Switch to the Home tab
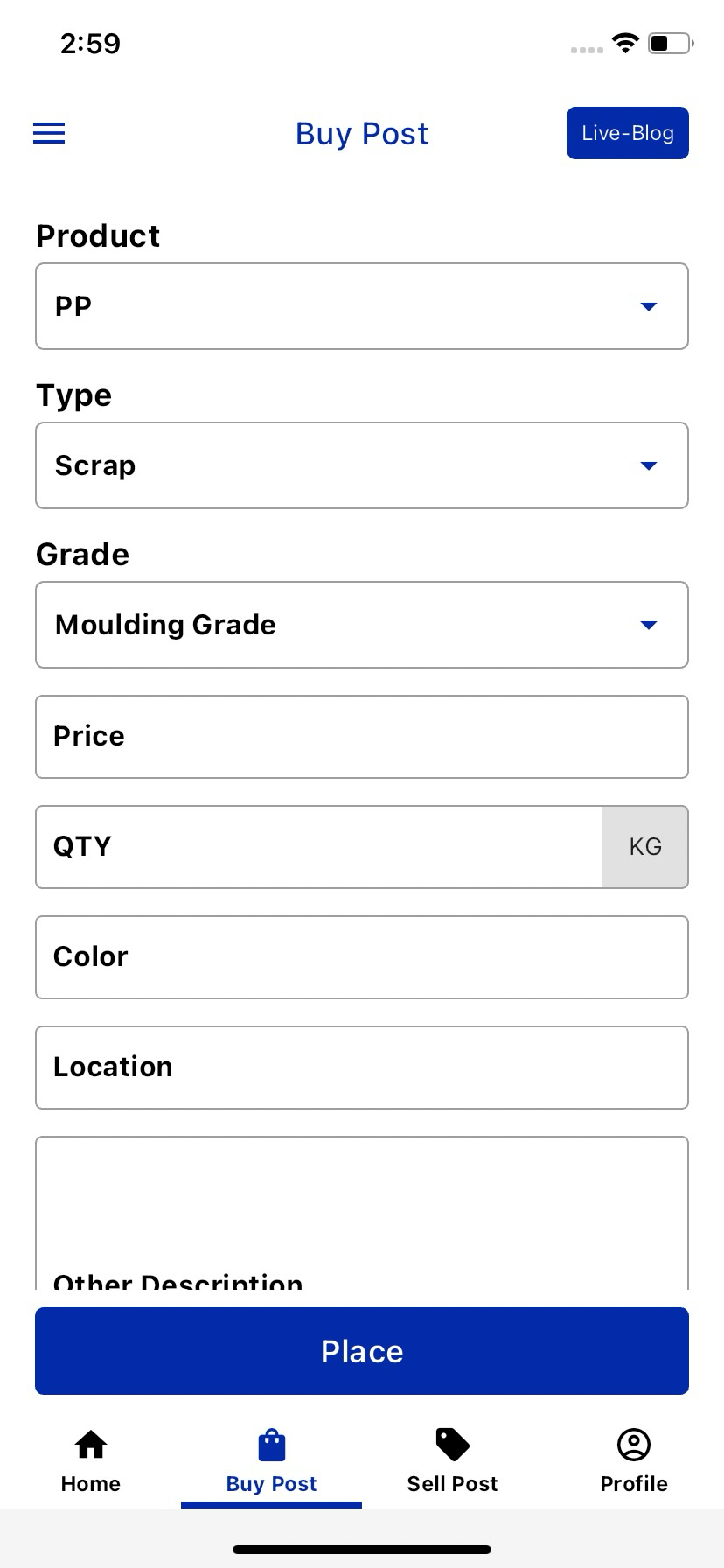Screen dimensions: 724x1568 coord(91,1461)
